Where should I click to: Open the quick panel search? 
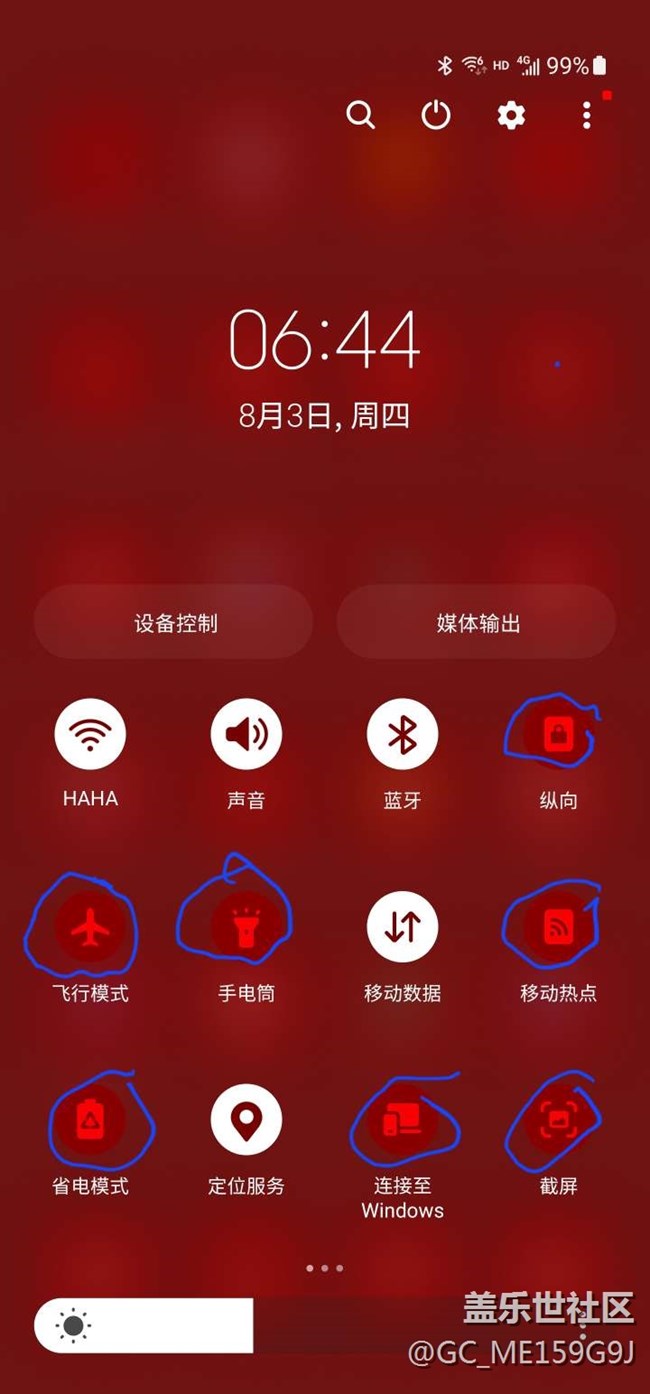tap(360, 116)
